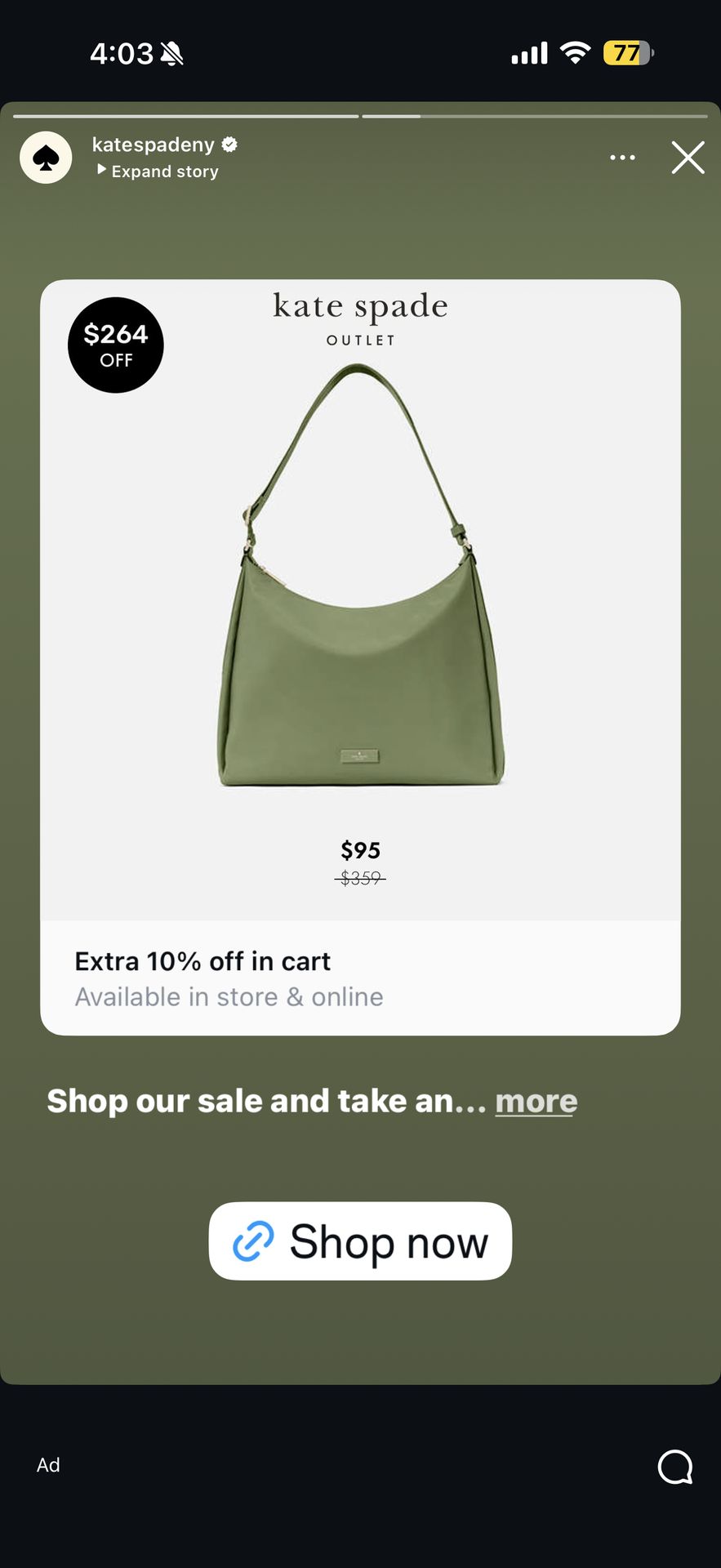This screenshot has height=1568, width=721.
Task: Expand the caption with the more link
Action: (536, 1101)
